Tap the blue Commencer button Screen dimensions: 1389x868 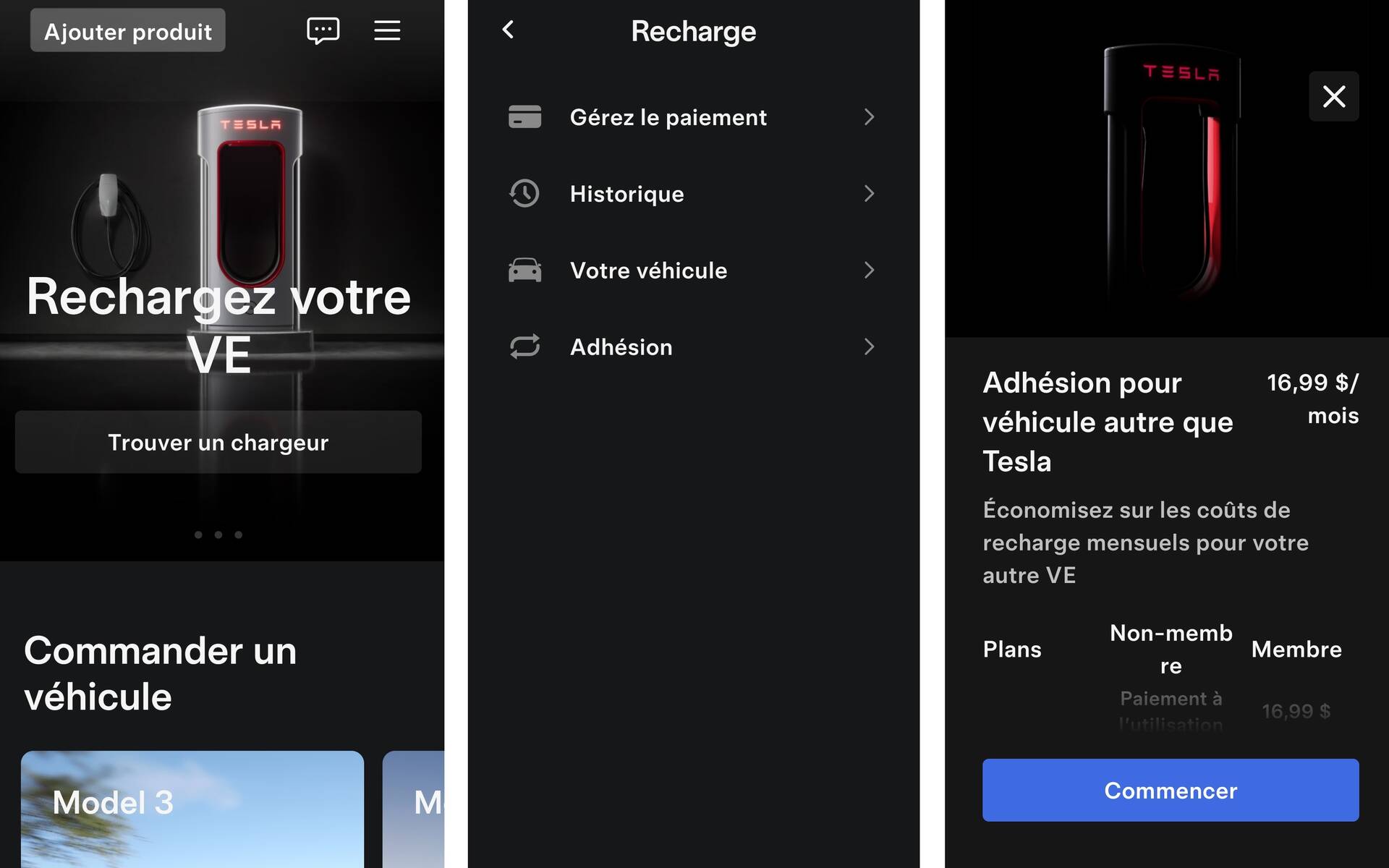1170,790
